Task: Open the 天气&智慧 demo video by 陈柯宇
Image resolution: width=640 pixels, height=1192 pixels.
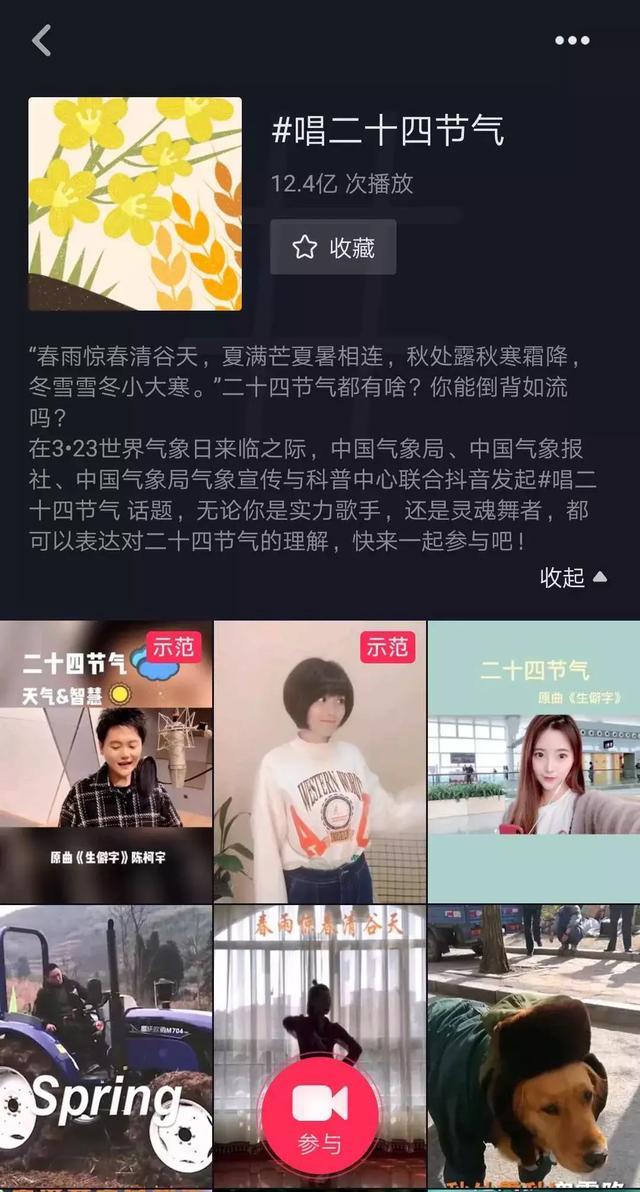Action: (106, 762)
